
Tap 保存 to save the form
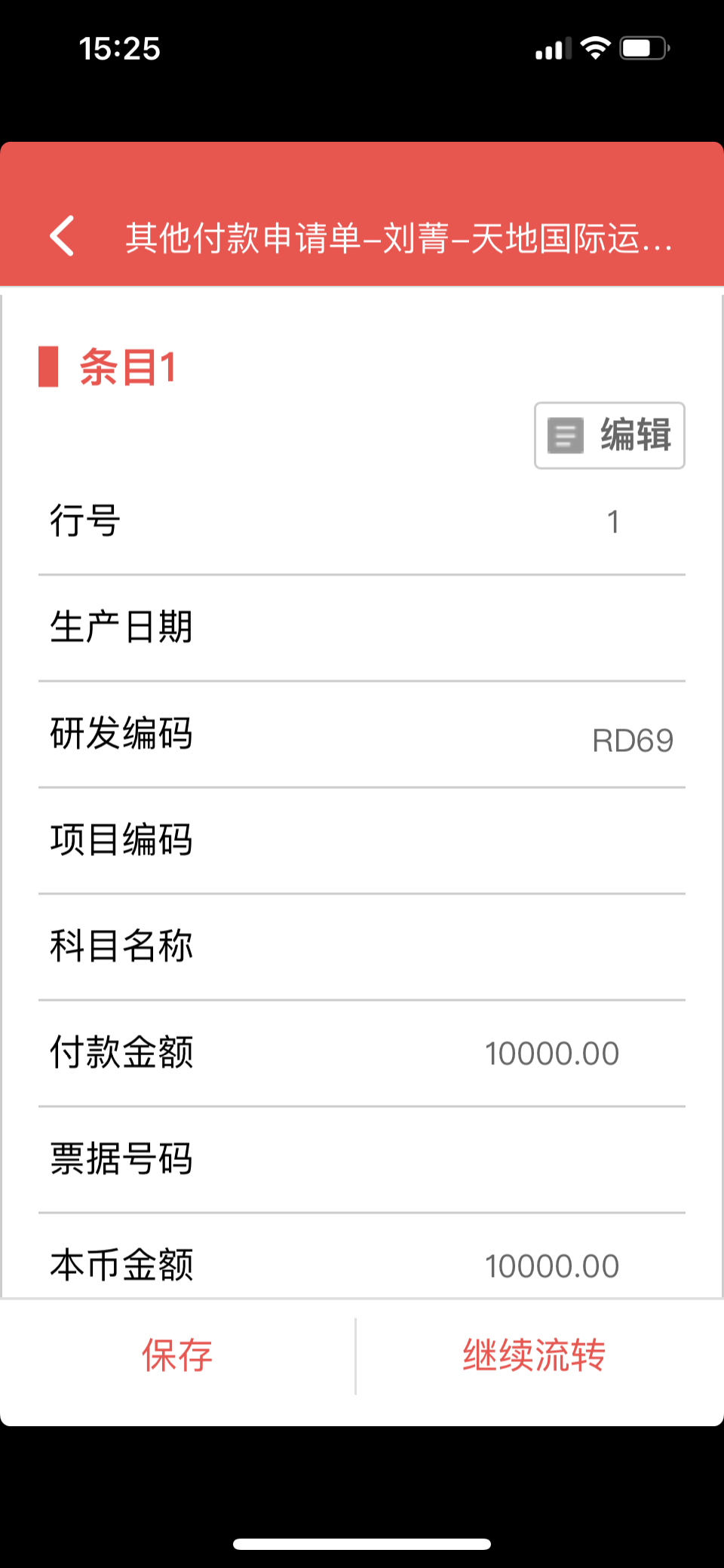177,1355
